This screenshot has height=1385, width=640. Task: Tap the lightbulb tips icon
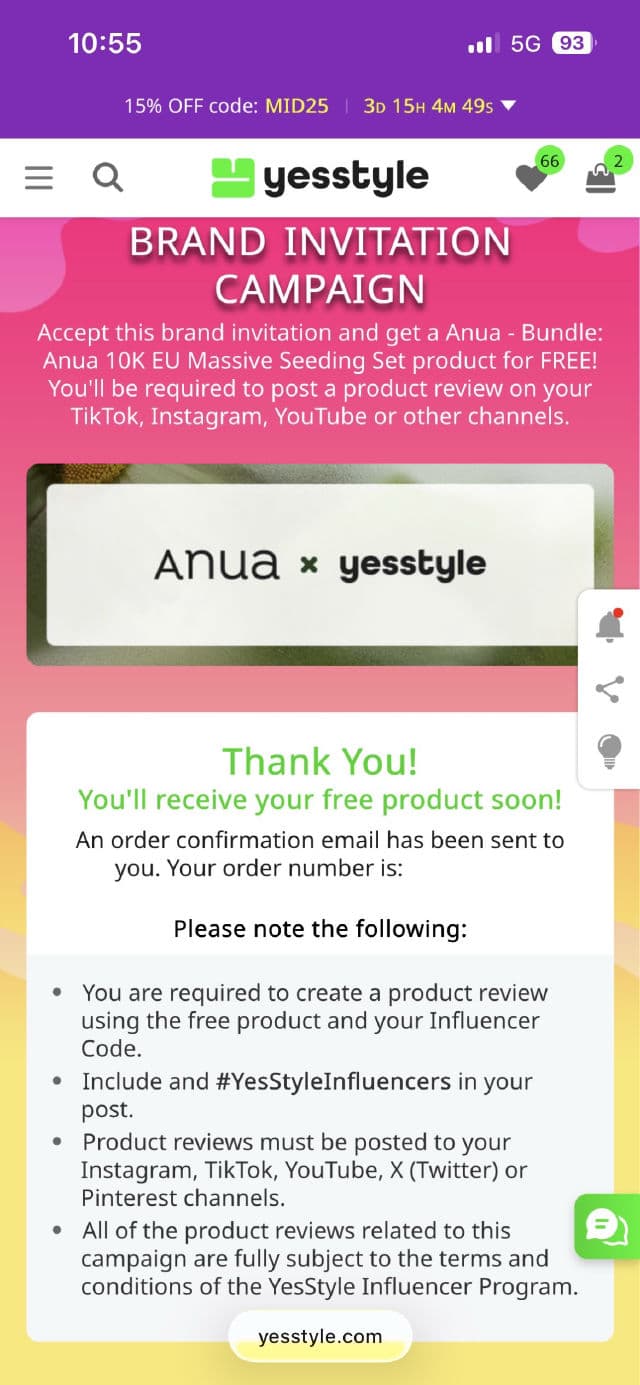pyautogui.click(x=609, y=750)
